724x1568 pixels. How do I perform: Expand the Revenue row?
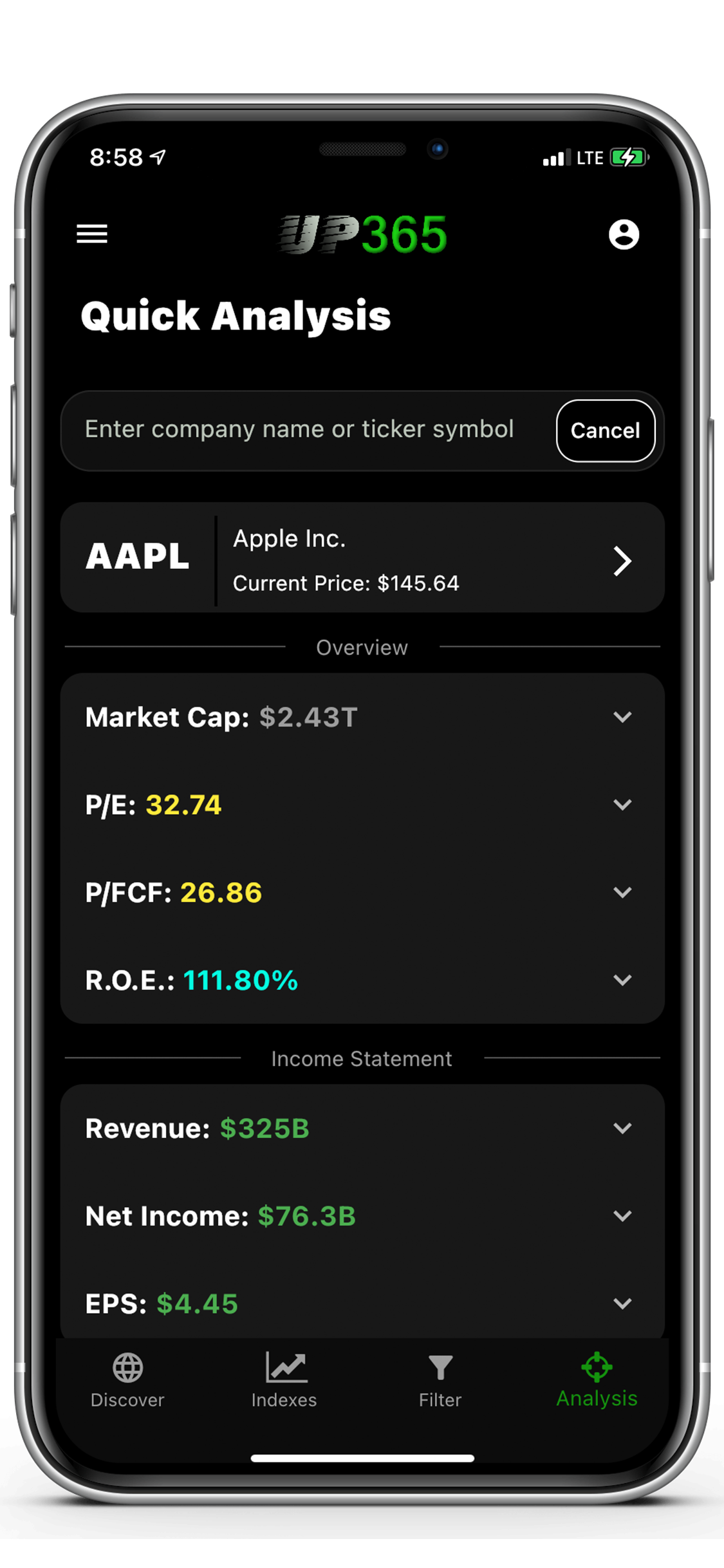tap(362, 1128)
